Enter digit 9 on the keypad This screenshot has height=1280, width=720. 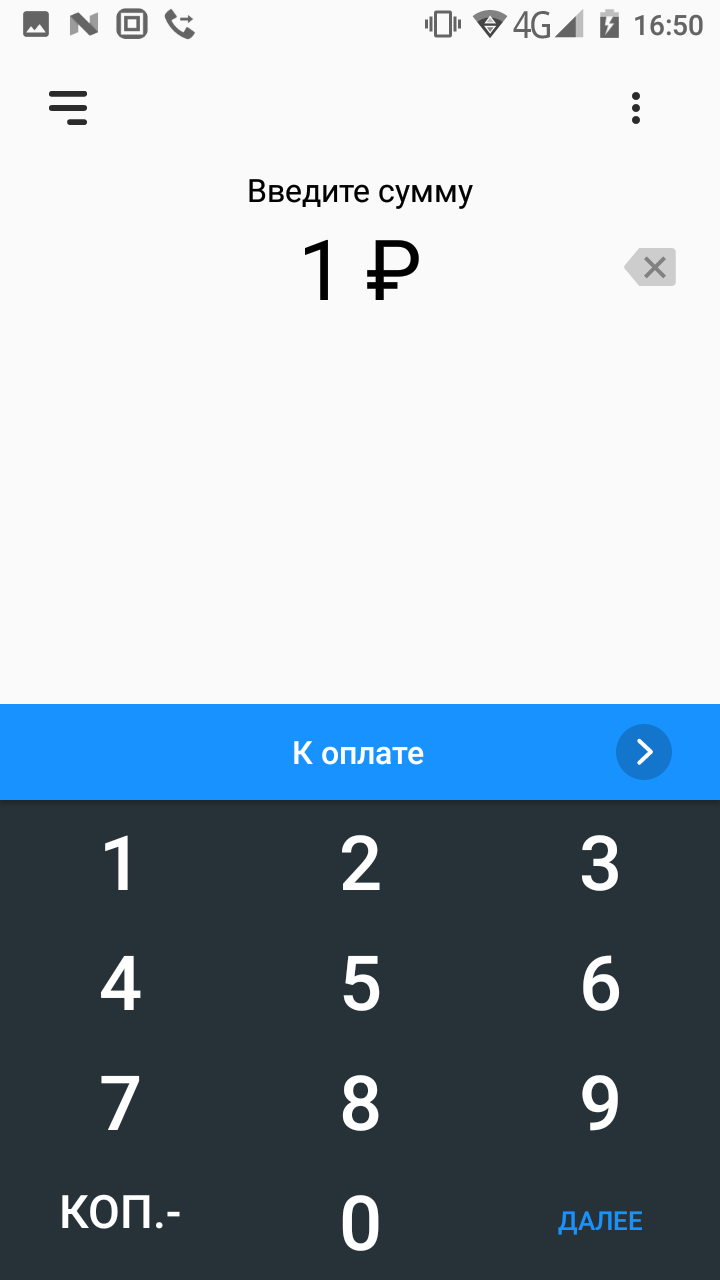coord(600,1102)
